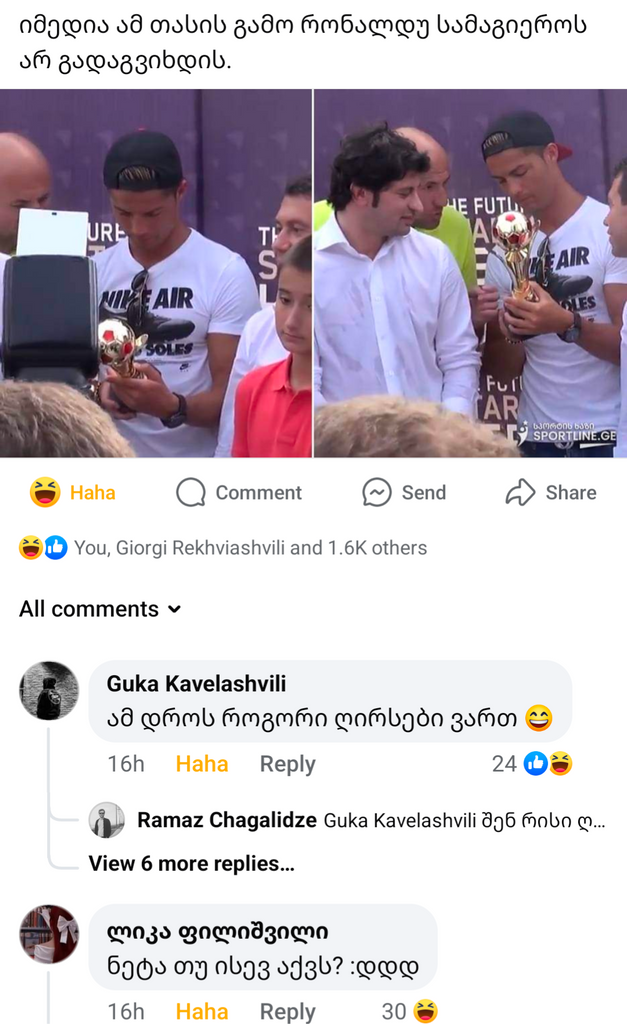React Haha to ლიკა ფილიშვილი's comment
Viewport: 627px width, 1024px height.
tap(201, 1011)
